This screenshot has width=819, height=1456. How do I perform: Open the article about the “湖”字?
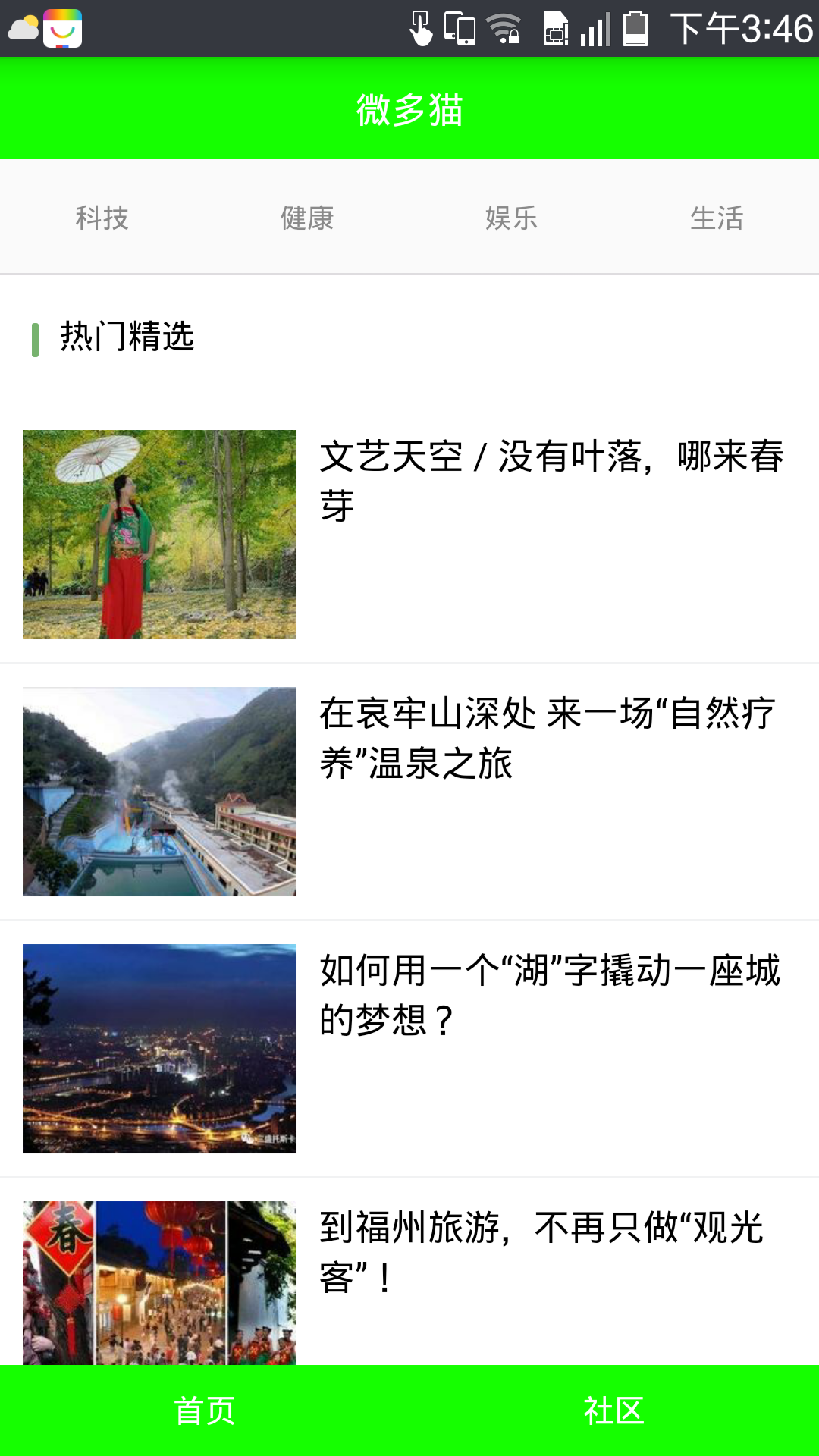[x=409, y=1049]
